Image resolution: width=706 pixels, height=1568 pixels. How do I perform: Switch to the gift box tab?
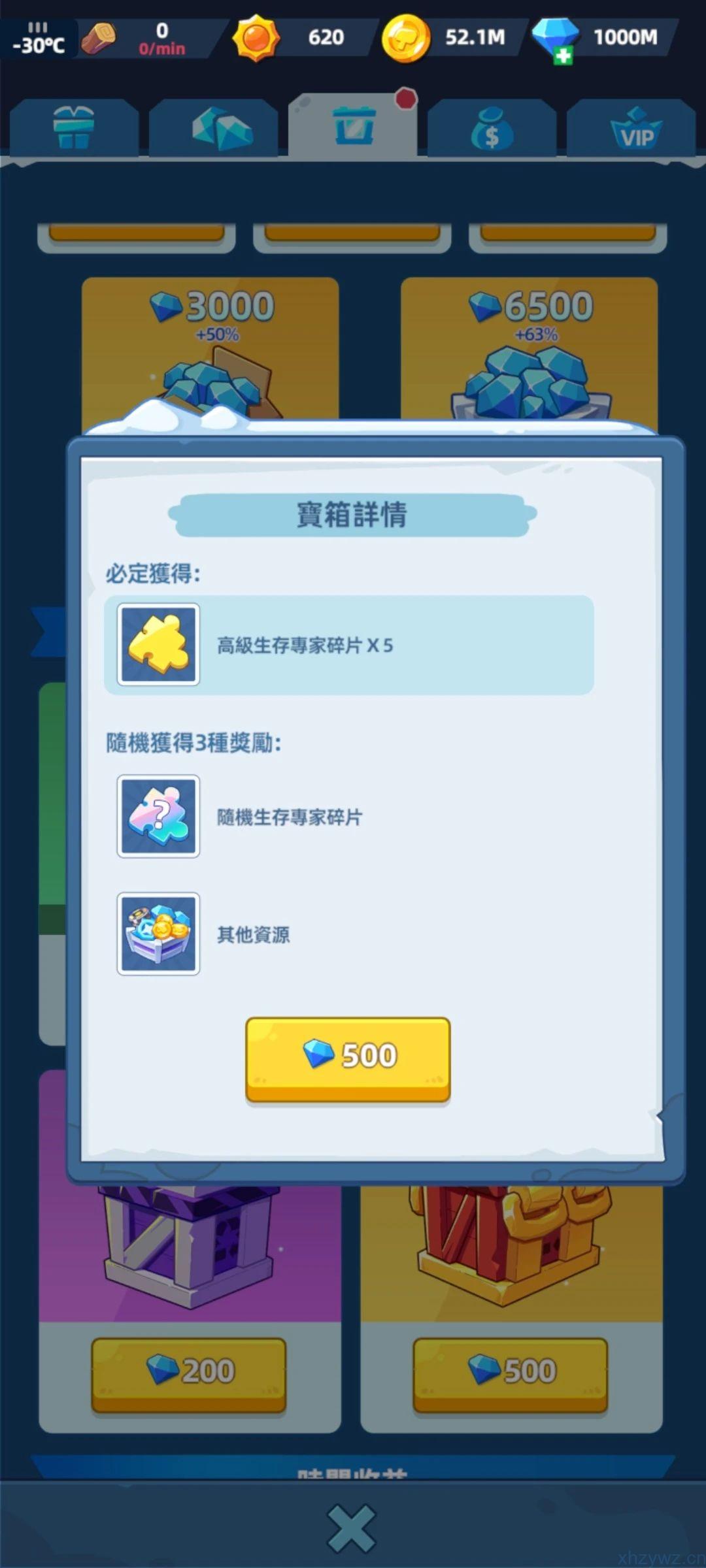click(x=73, y=128)
